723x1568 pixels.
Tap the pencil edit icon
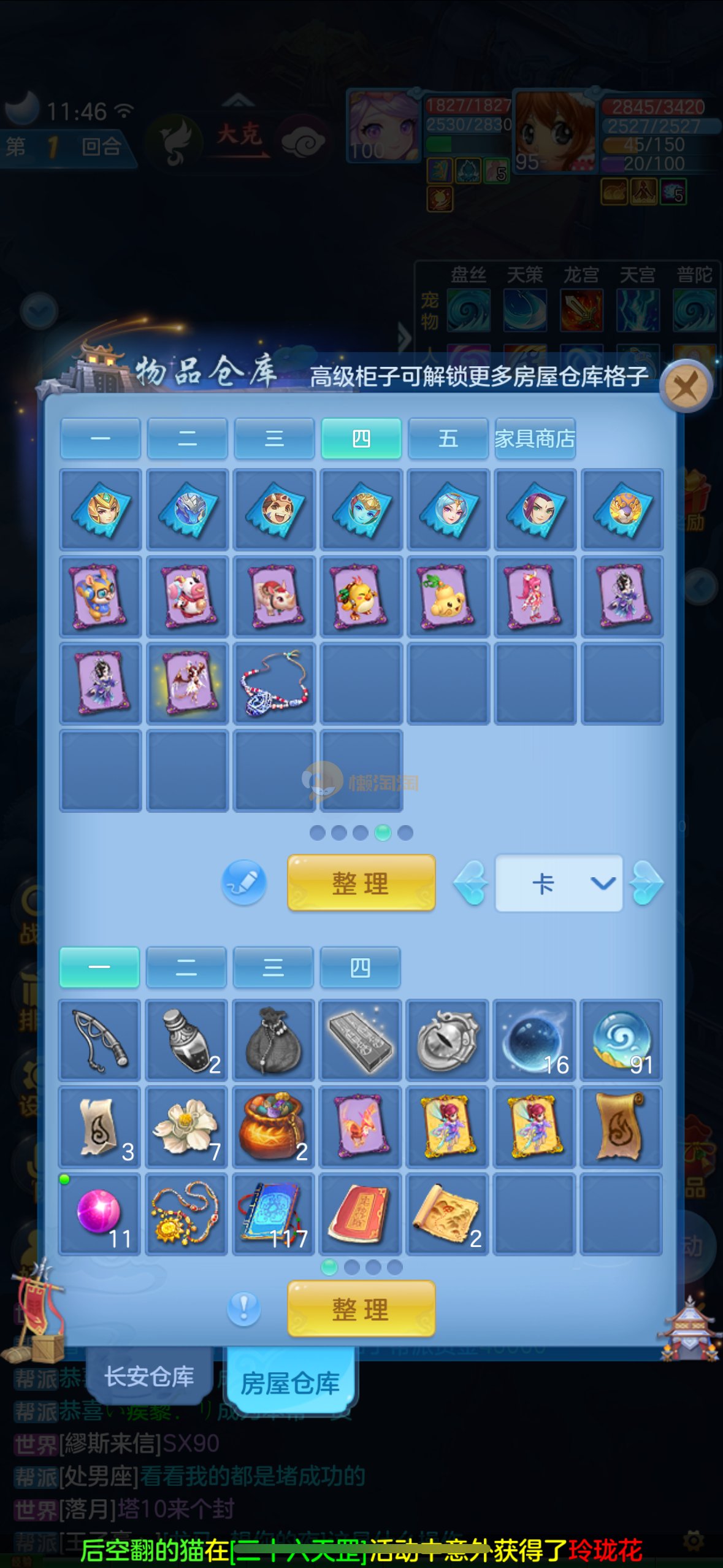(243, 882)
